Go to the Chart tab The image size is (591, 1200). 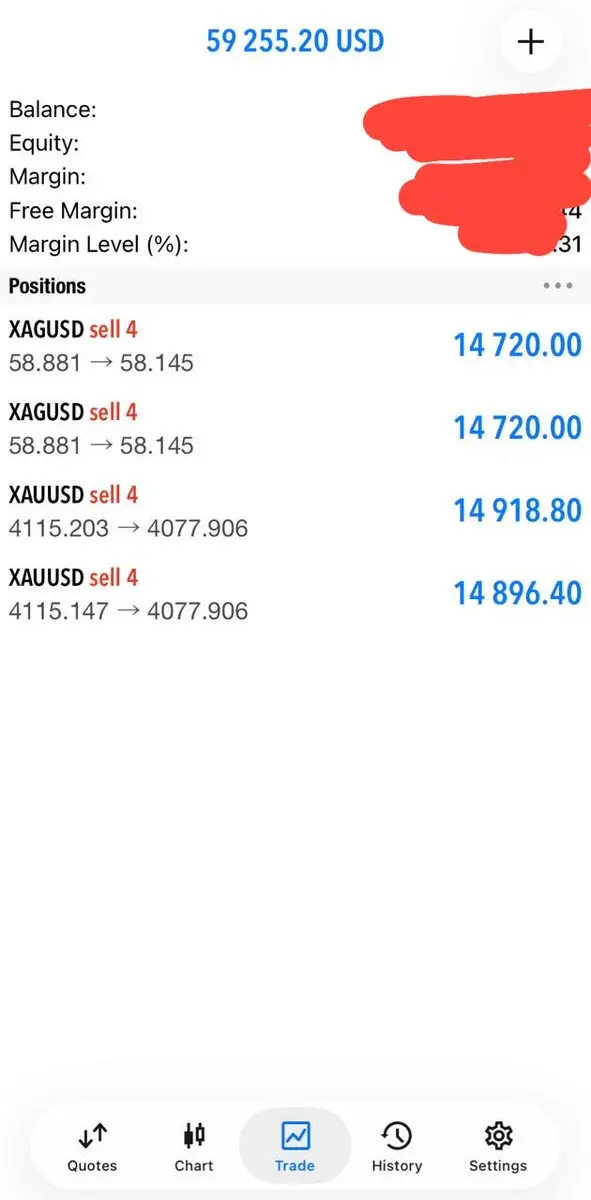tap(194, 1146)
